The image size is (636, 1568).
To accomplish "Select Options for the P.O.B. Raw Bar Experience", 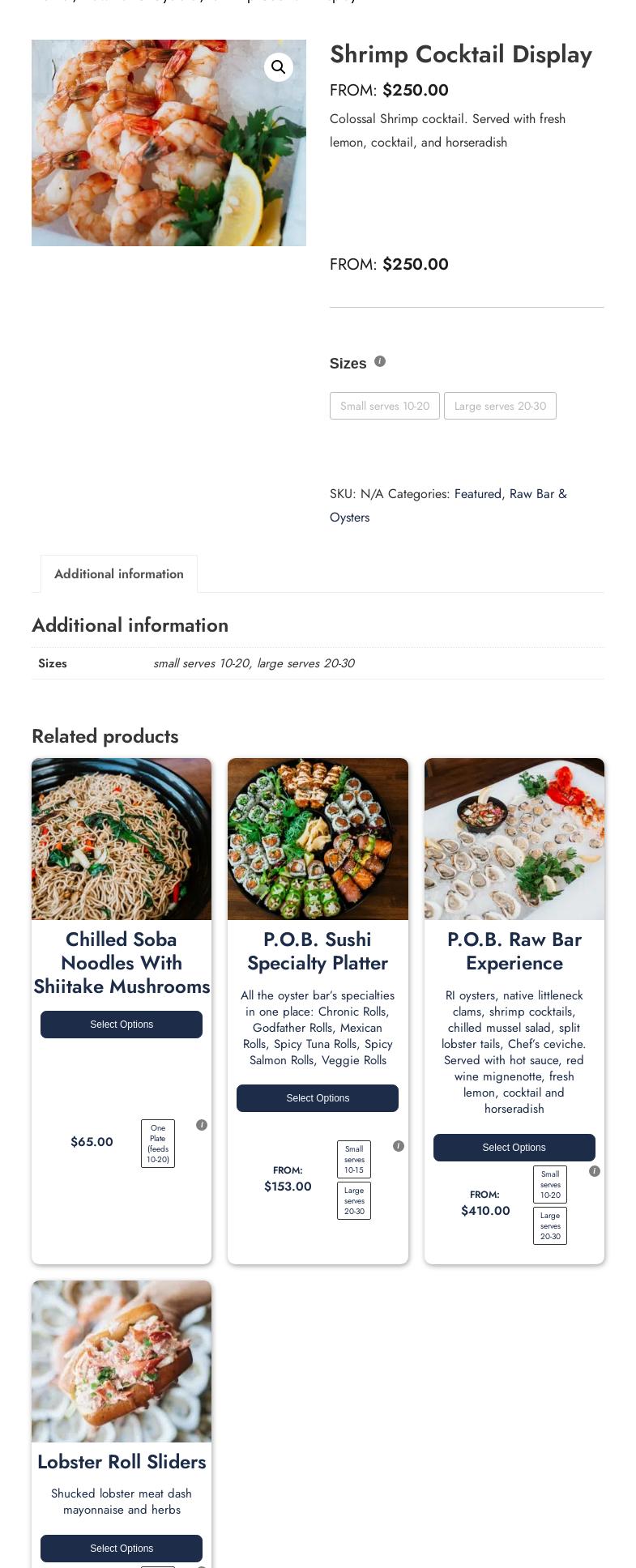I will (x=514, y=1147).
